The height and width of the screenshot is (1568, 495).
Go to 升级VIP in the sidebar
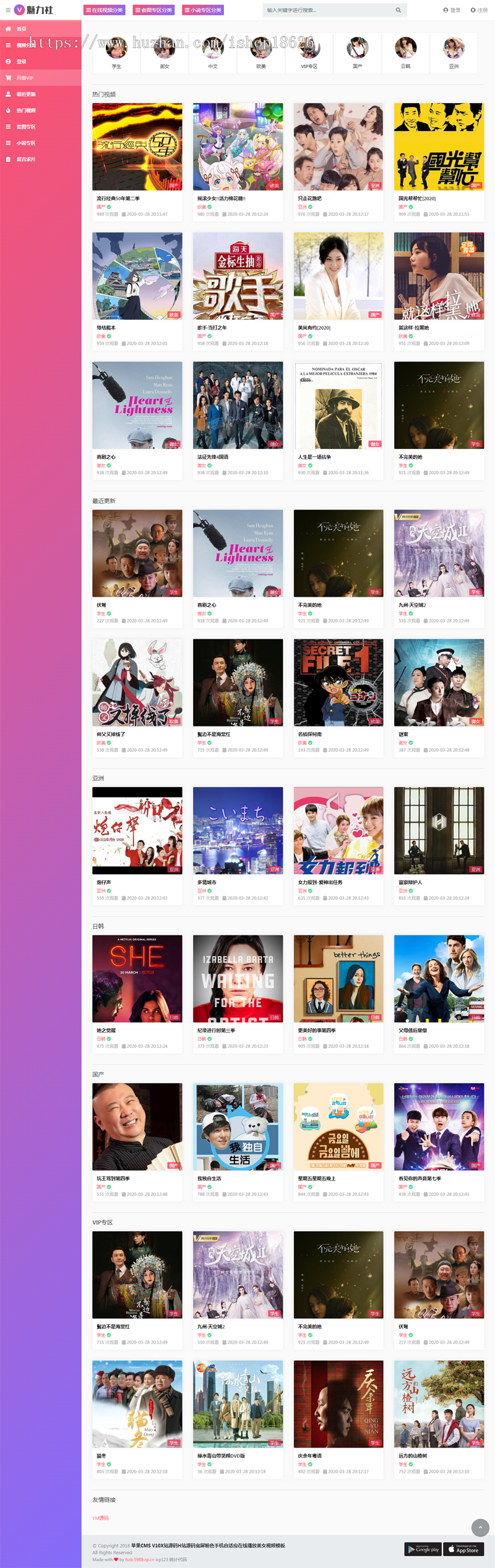coord(25,78)
